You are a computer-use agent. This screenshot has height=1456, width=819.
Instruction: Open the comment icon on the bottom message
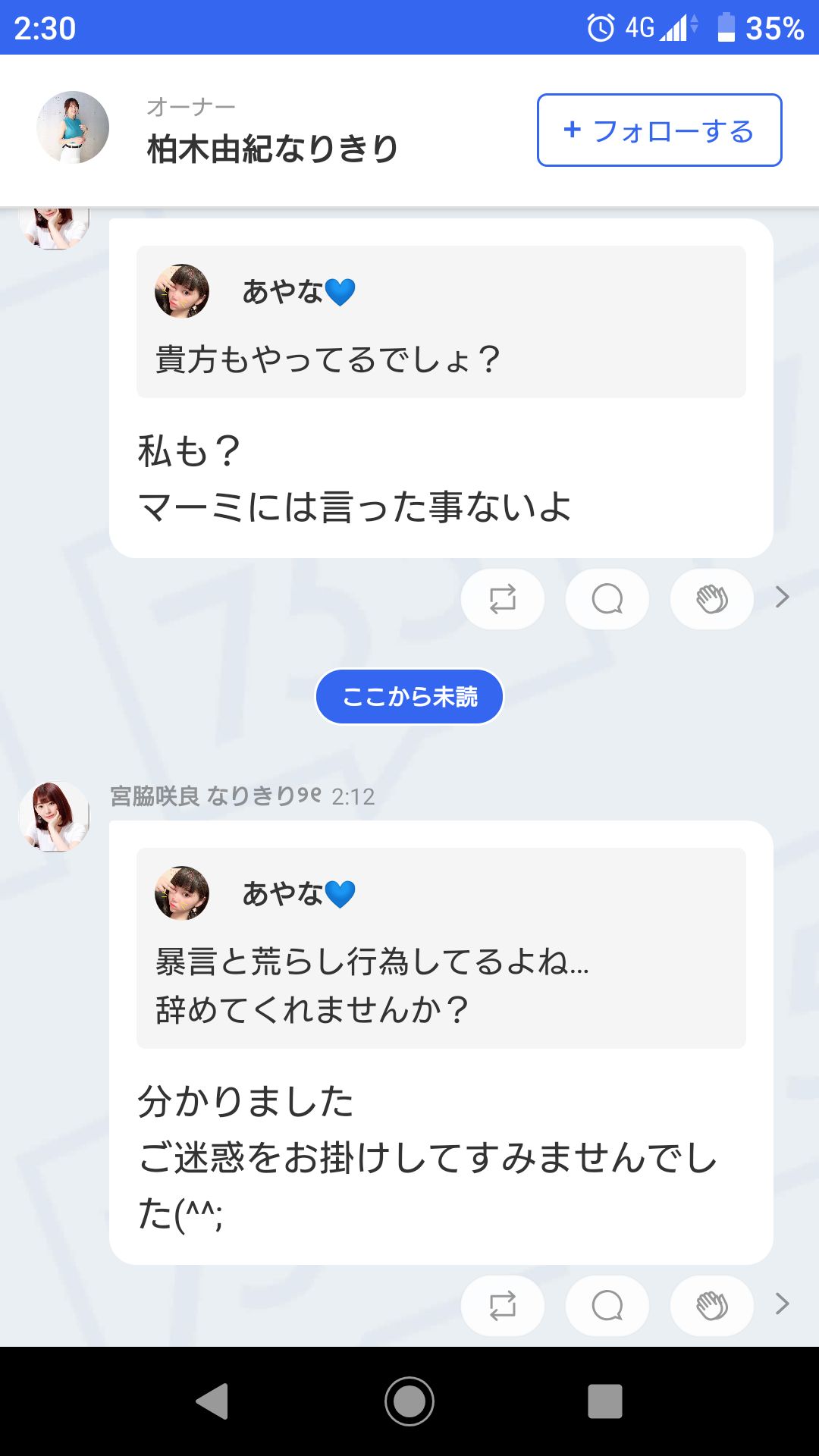click(607, 1306)
